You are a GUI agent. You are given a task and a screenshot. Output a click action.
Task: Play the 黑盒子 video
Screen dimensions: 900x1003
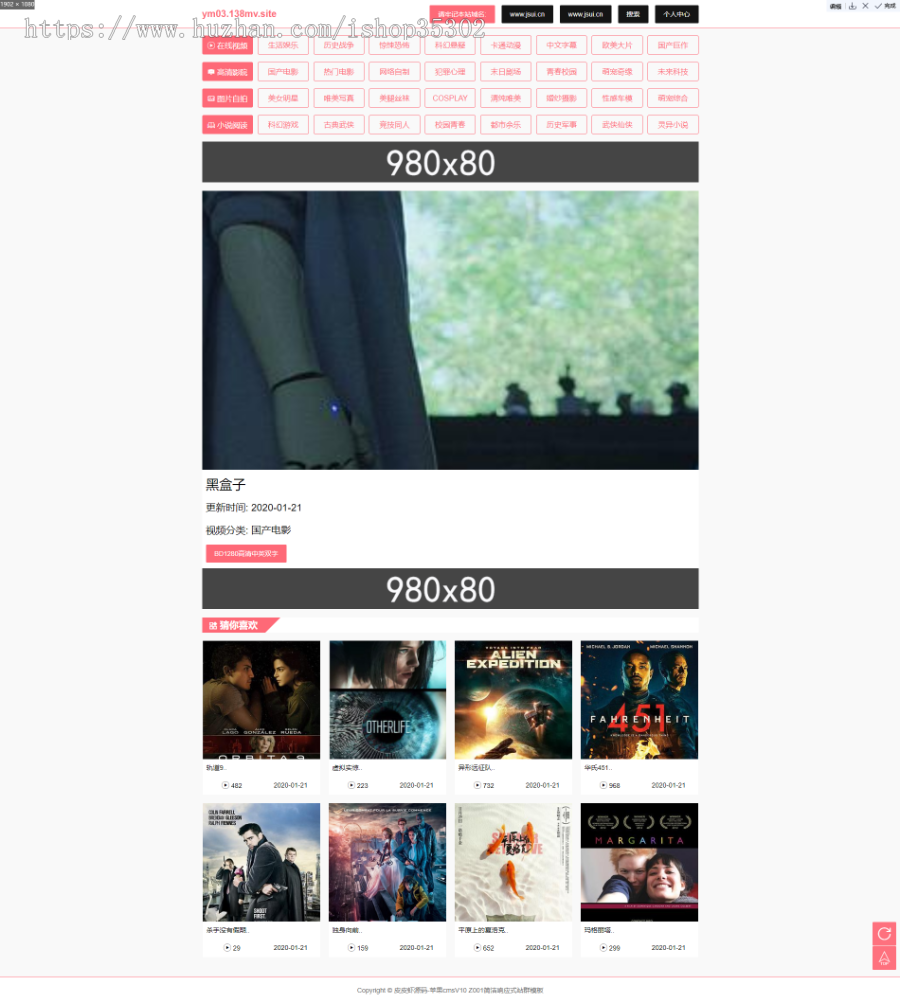450,330
